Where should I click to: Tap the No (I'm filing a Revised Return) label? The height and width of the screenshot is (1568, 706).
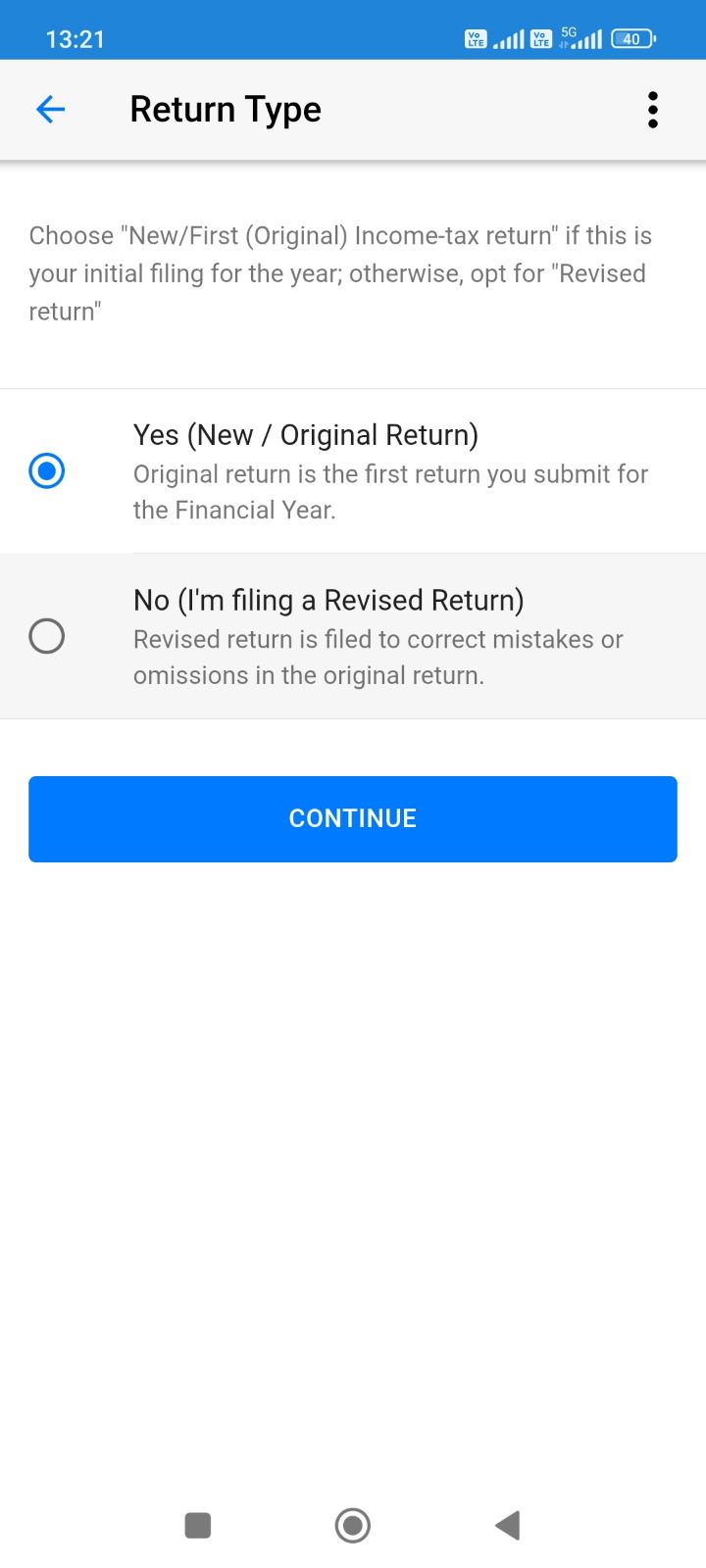tap(329, 599)
